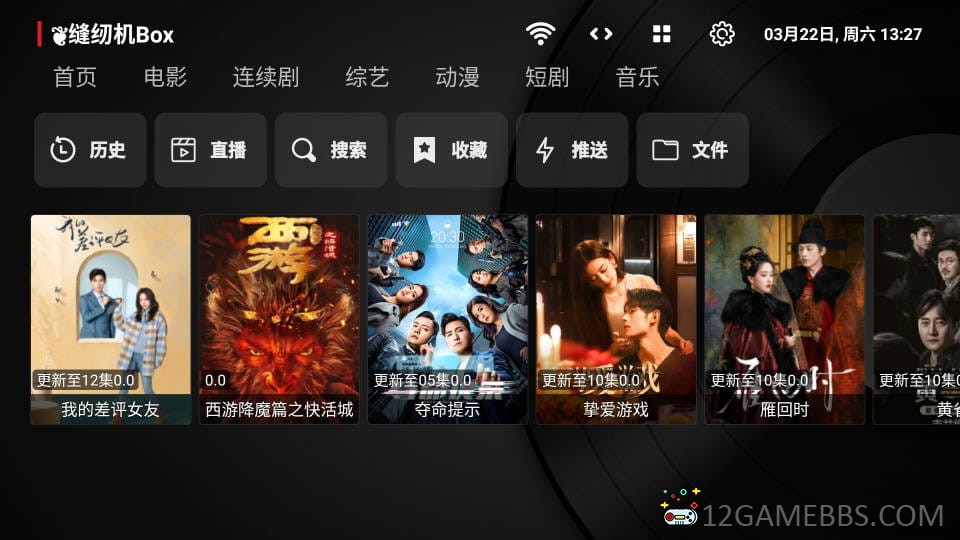The height and width of the screenshot is (540, 960).
Task: Open the 动漫 tab
Action: click(x=457, y=78)
